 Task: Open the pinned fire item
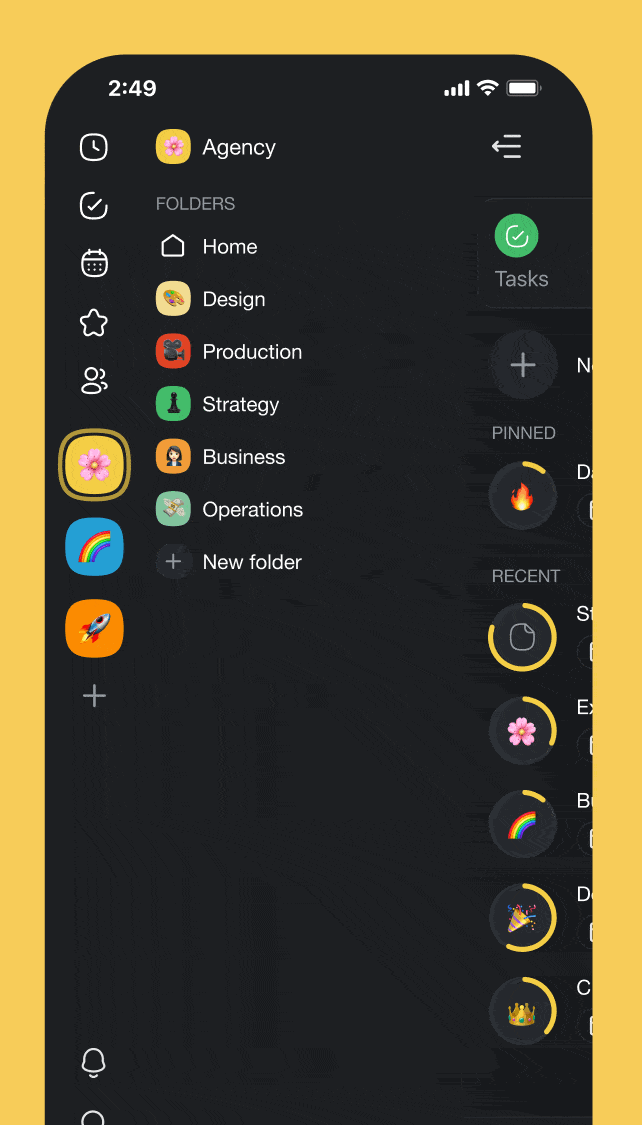pos(522,495)
